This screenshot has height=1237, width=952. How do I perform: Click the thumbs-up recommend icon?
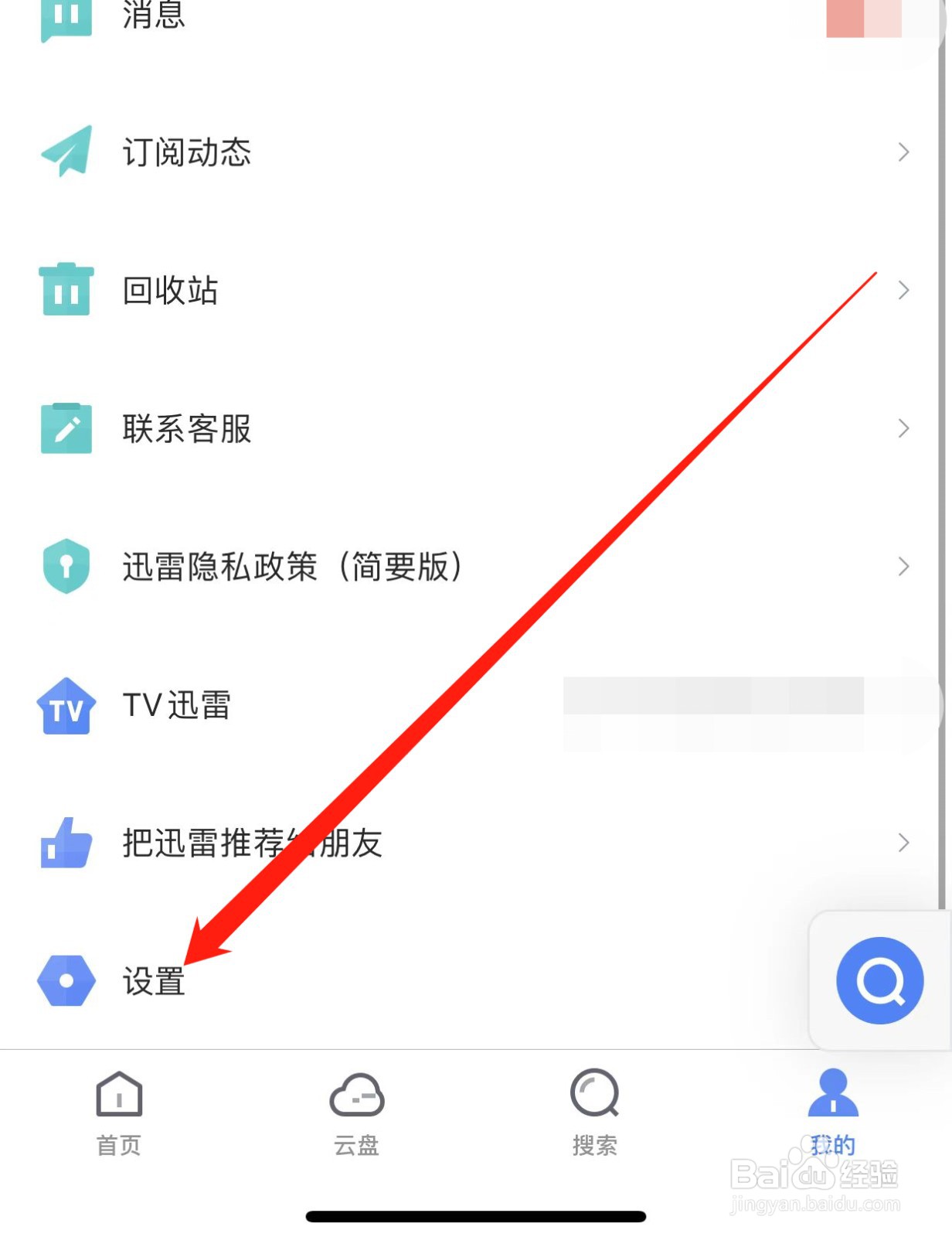point(66,843)
